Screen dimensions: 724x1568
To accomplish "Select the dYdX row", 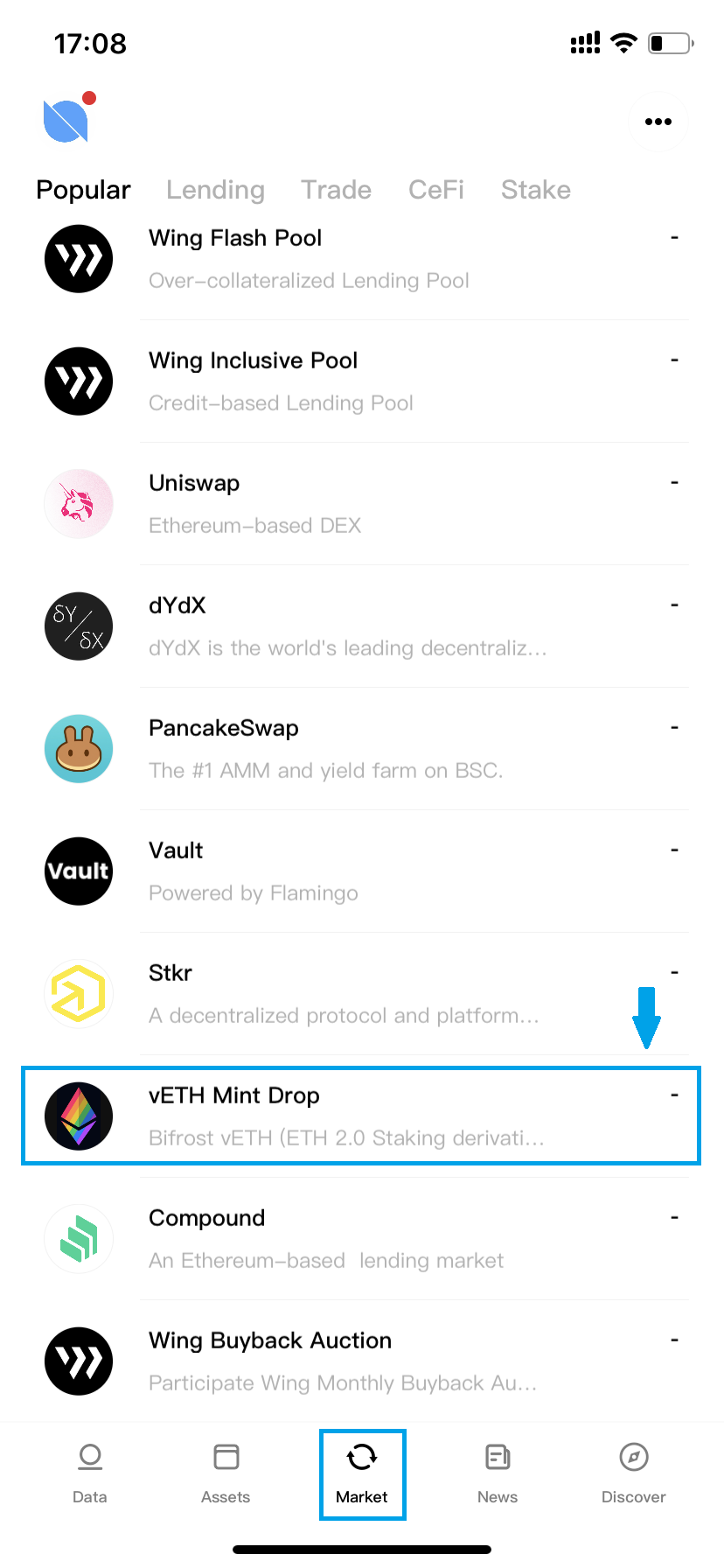I will click(x=362, y=626).
